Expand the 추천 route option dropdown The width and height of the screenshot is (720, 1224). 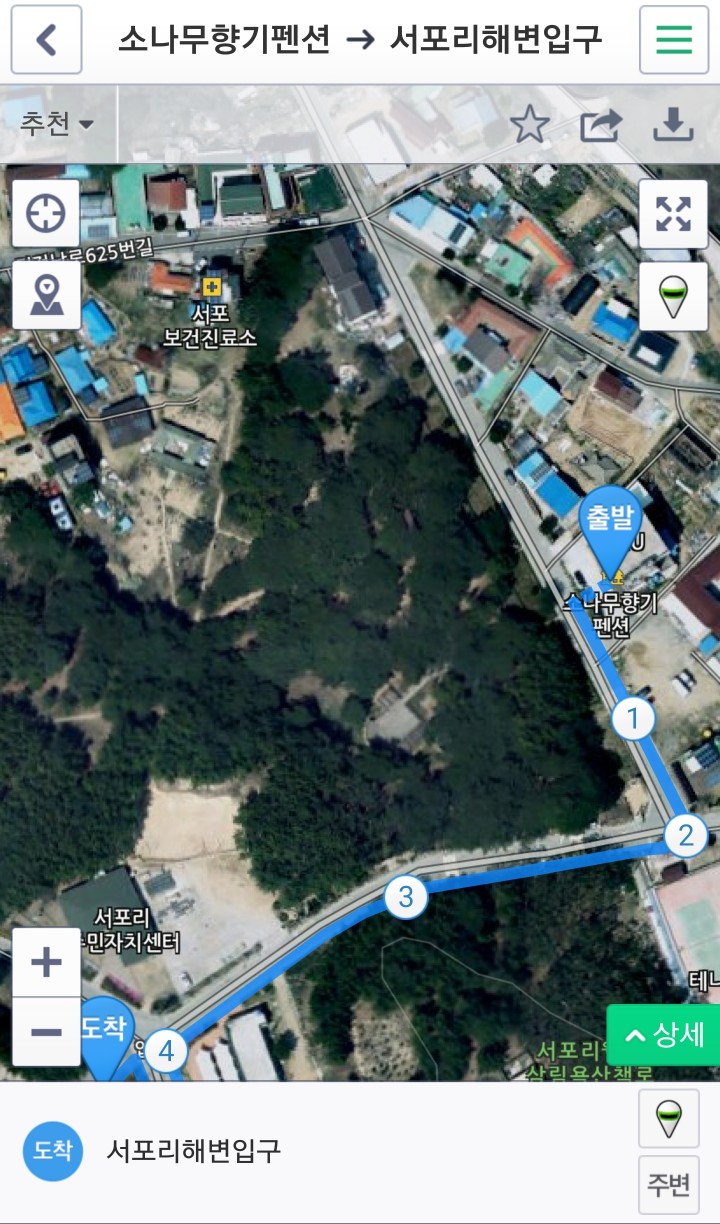(57, 124)
